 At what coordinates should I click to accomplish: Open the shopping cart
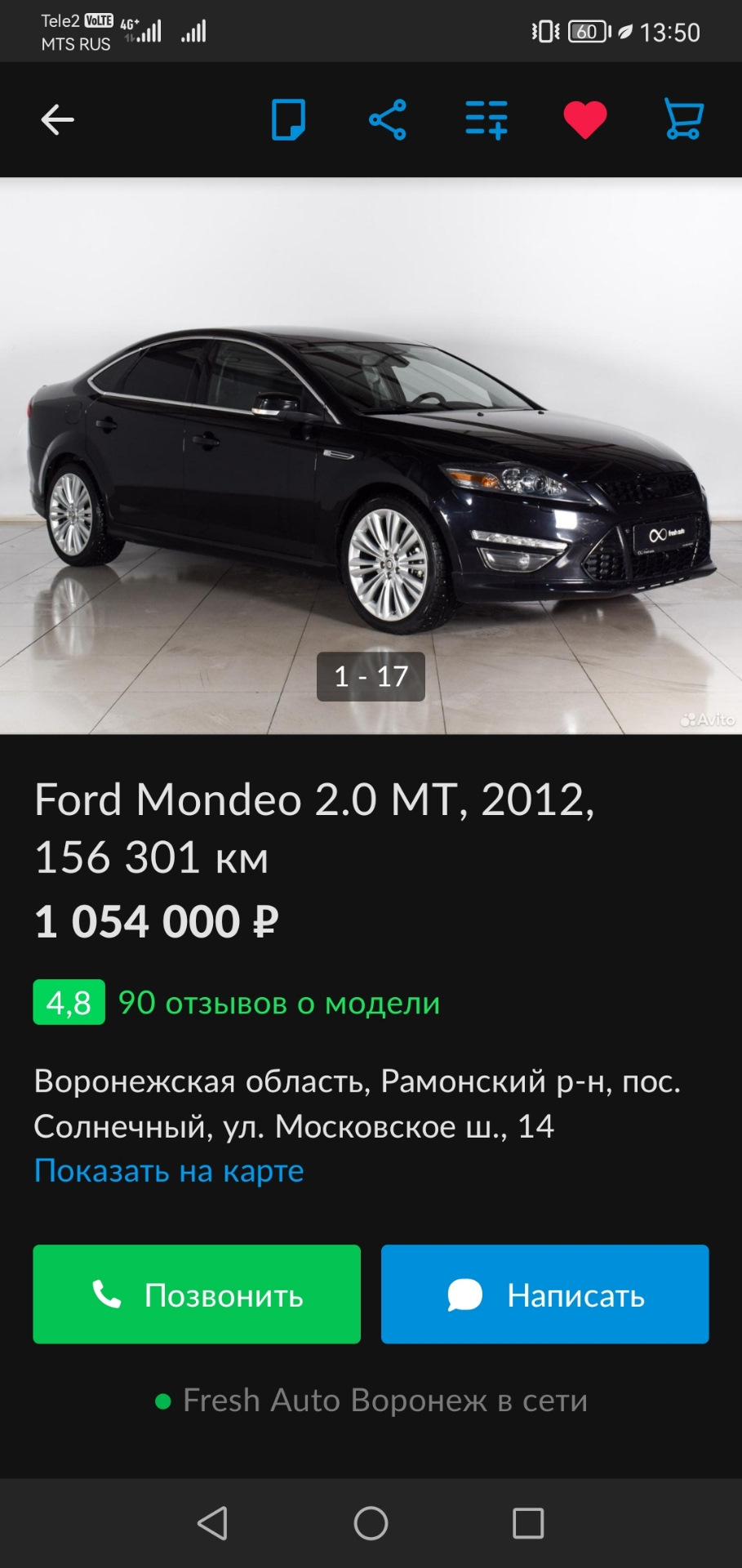point(683,120)
